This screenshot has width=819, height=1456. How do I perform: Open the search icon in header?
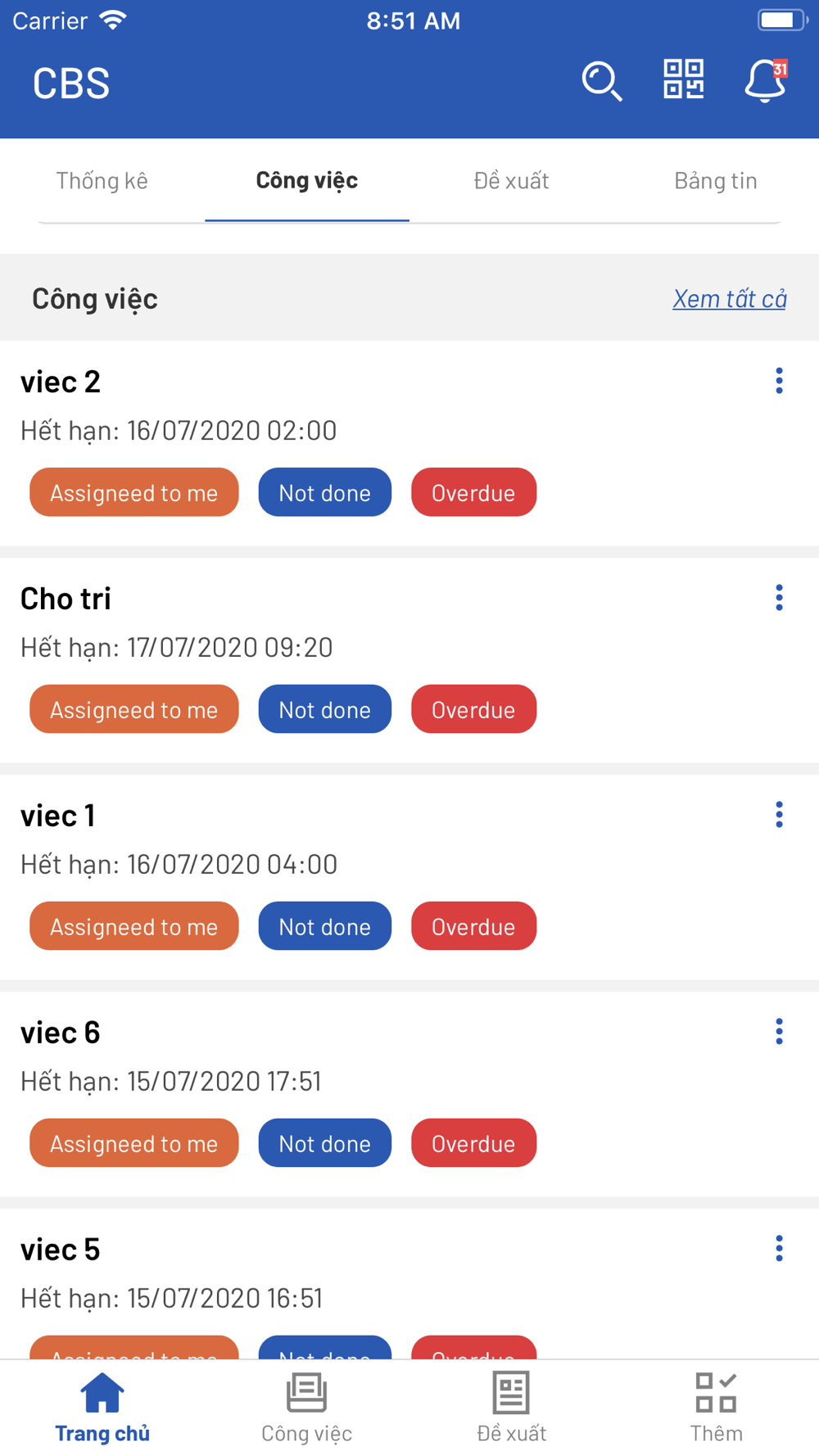(x=602, y=81)
